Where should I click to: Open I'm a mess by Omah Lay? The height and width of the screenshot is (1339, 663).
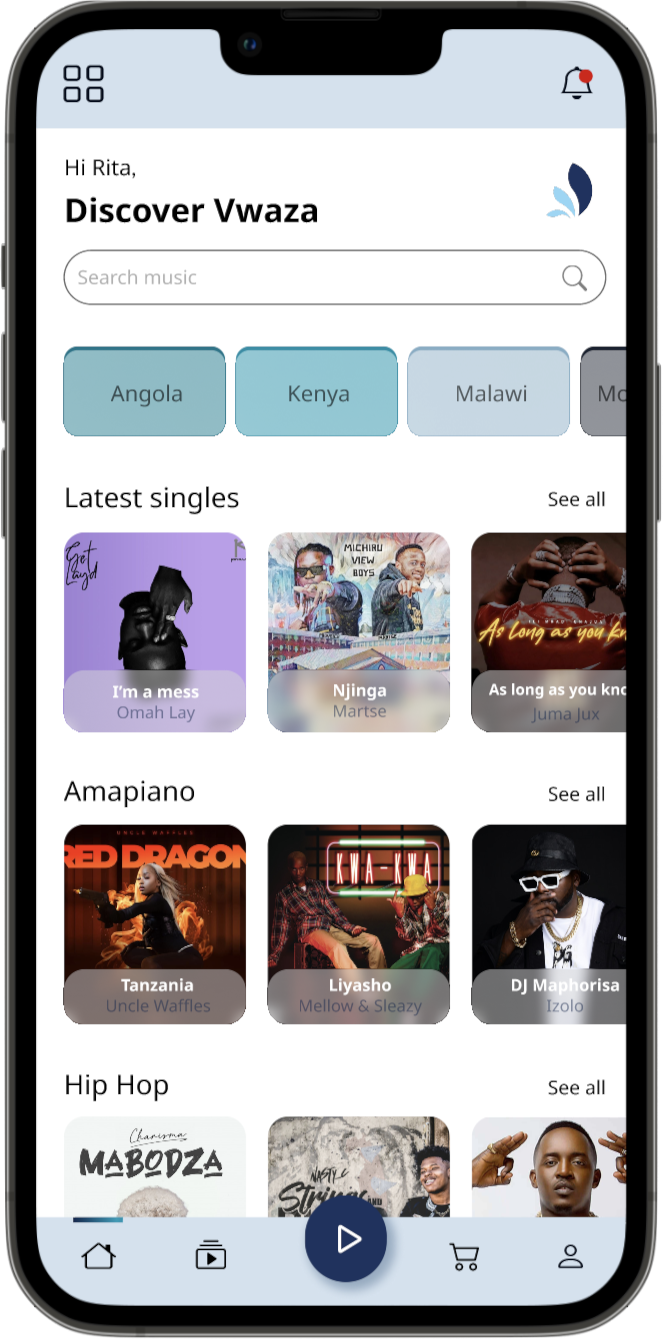tap(155, 632)
